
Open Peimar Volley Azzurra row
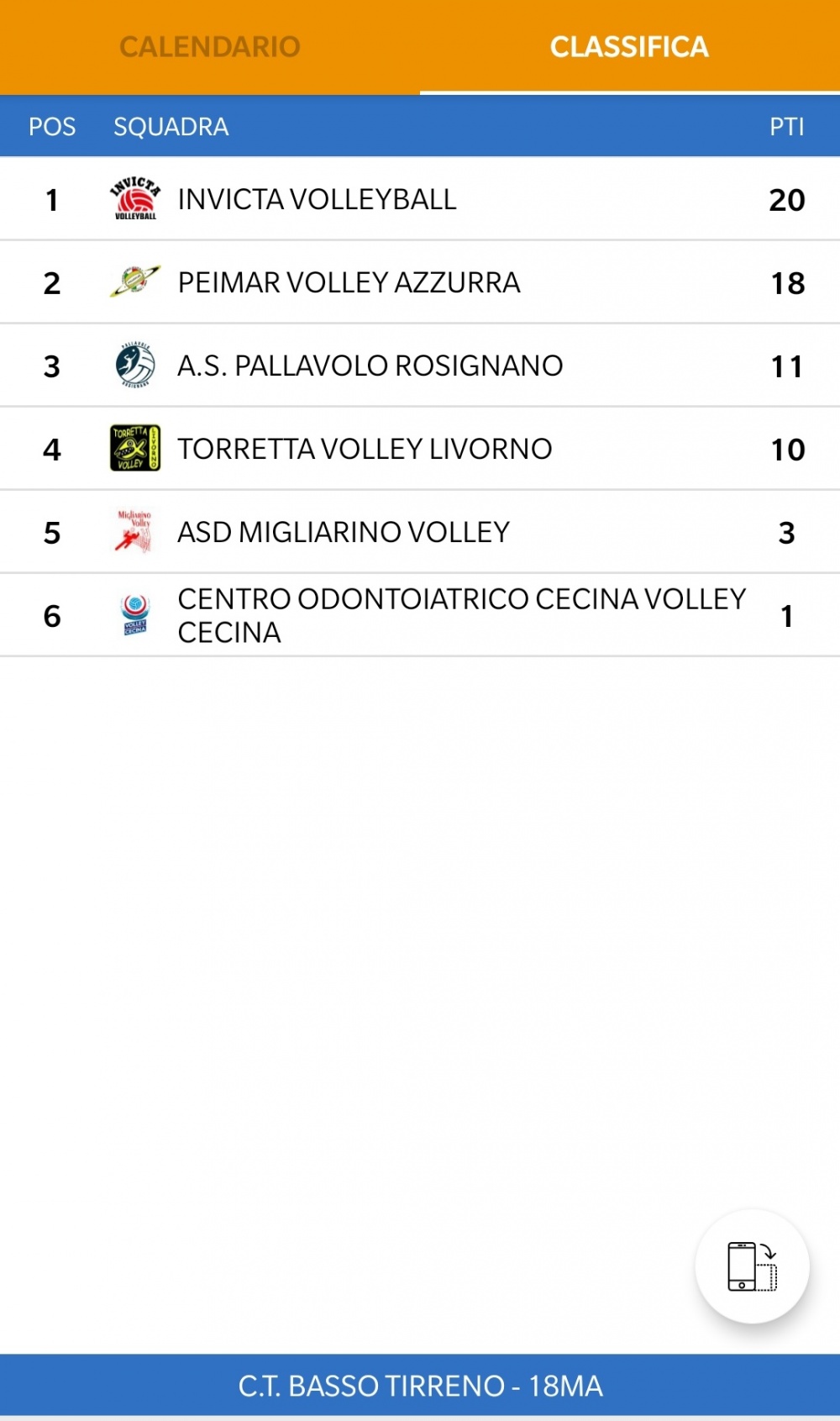[420, 282]
